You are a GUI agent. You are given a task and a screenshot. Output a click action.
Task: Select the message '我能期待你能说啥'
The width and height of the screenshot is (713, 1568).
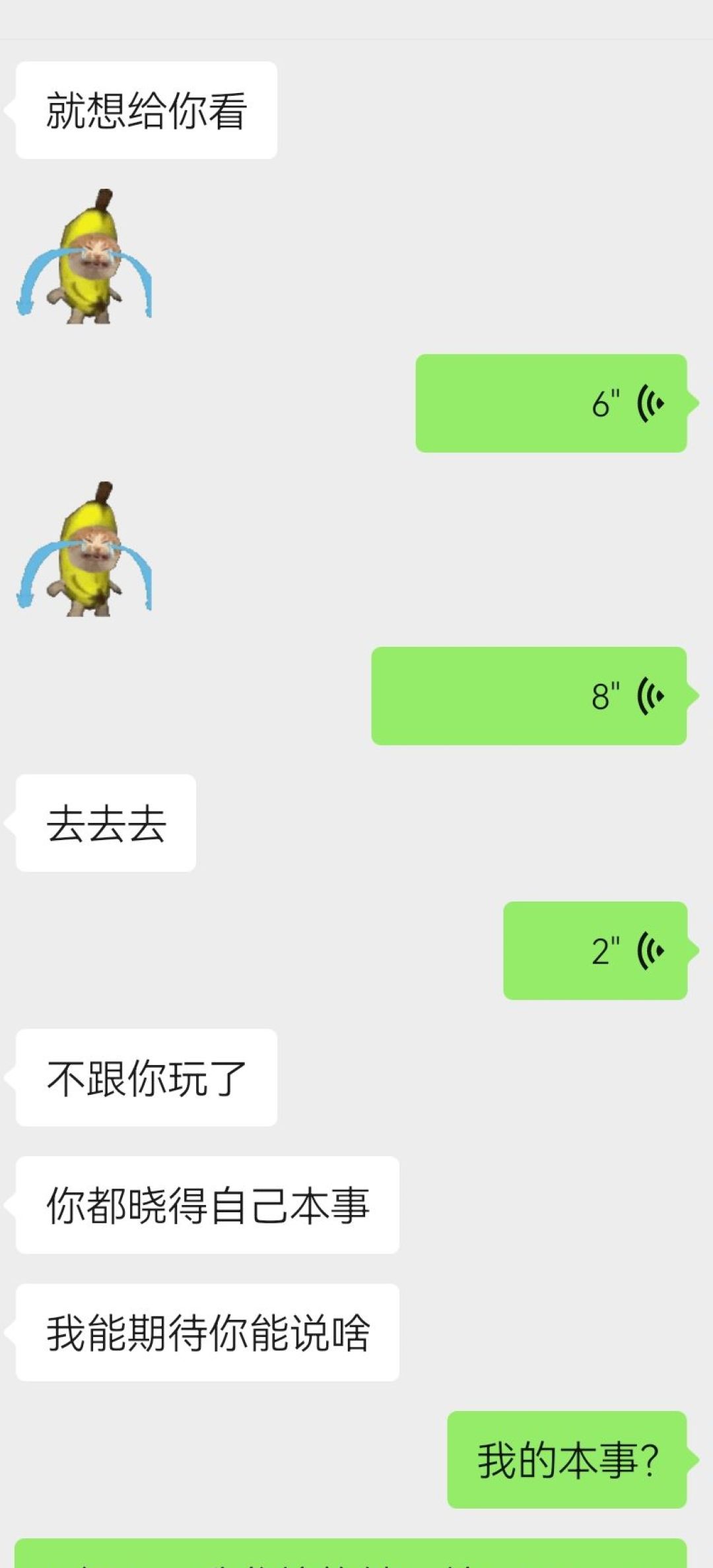pos(211,1330)
